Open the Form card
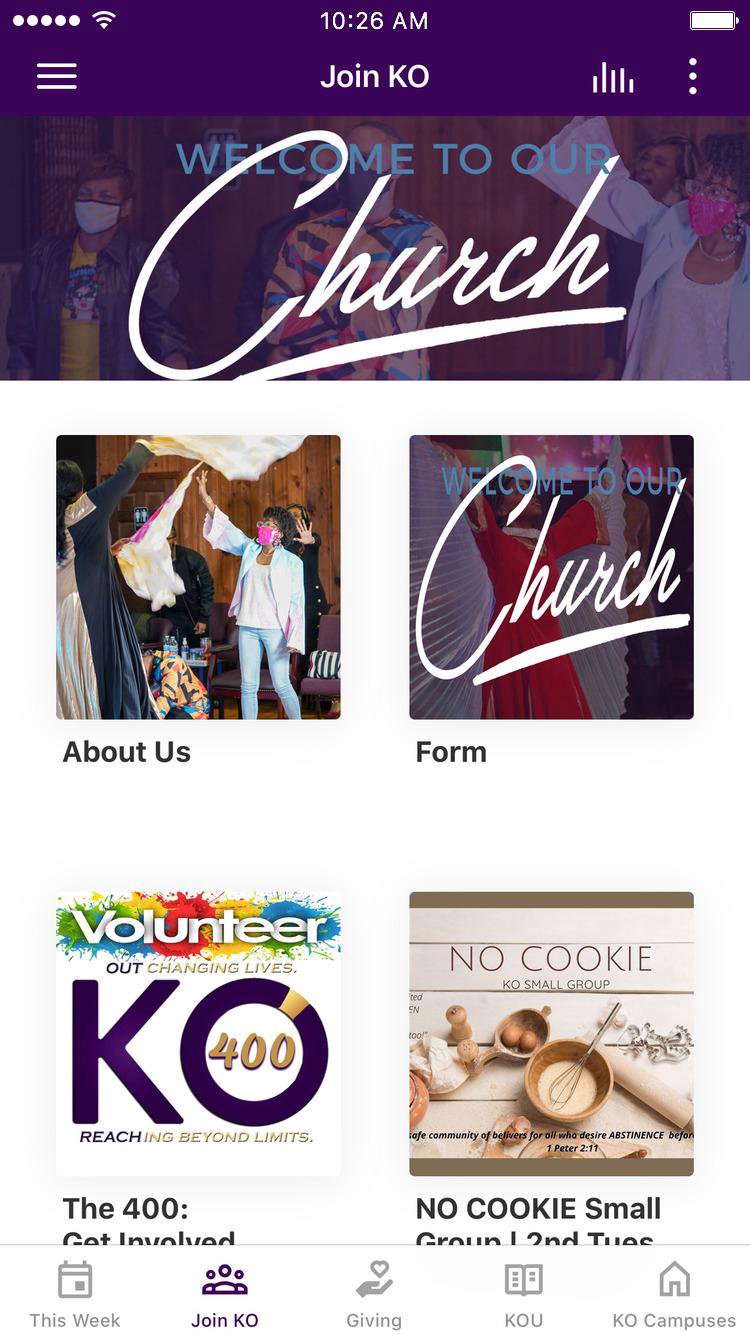 (551, 577)
